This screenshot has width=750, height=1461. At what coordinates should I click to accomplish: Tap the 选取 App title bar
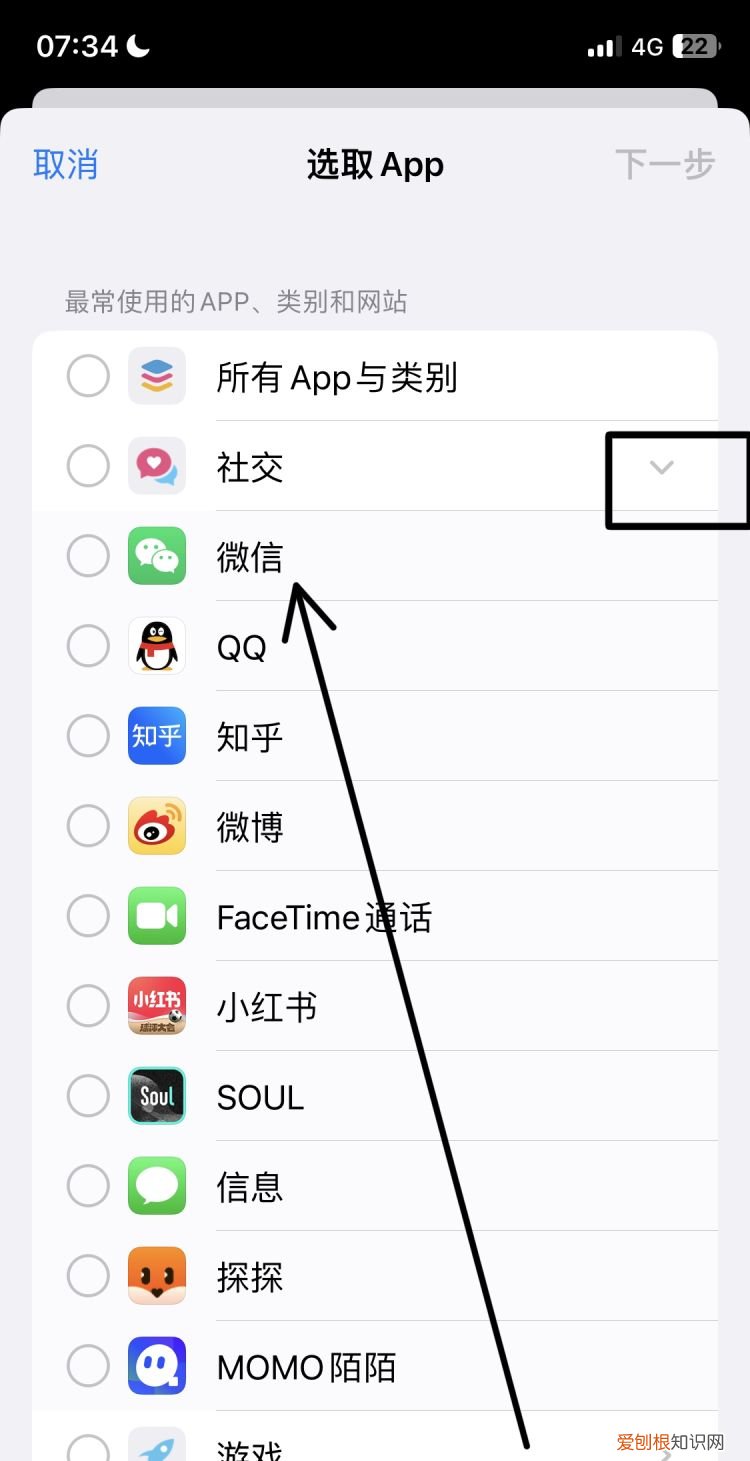point(375,164)
